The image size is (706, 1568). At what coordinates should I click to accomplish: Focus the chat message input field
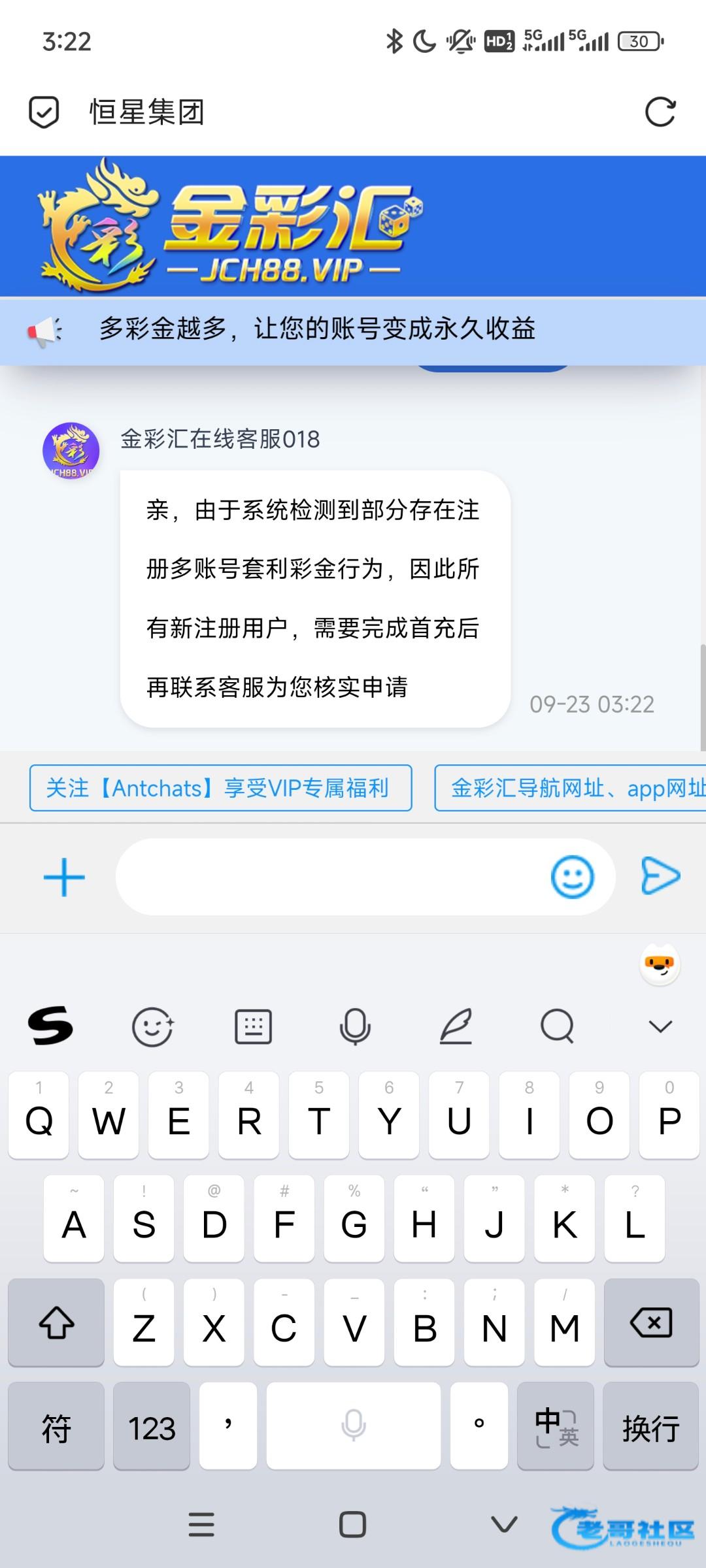click(327, 877)
